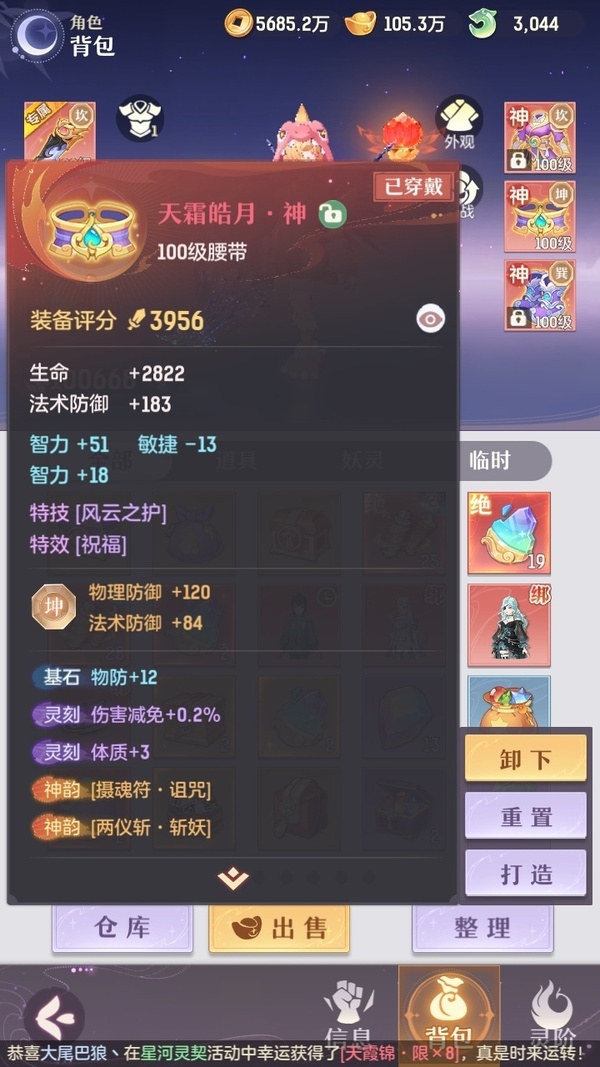The height and width of the screenshot is (1067, 600).
Task: Switch to the 临时 tab
Action: click(505, 461)
